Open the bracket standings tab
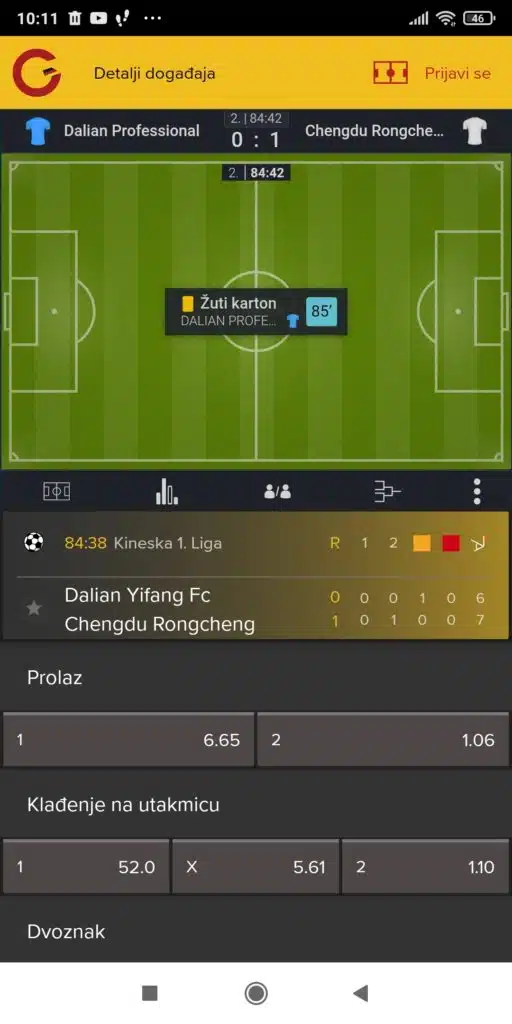Screen dimensions: 512x1024 pos(387,491)
